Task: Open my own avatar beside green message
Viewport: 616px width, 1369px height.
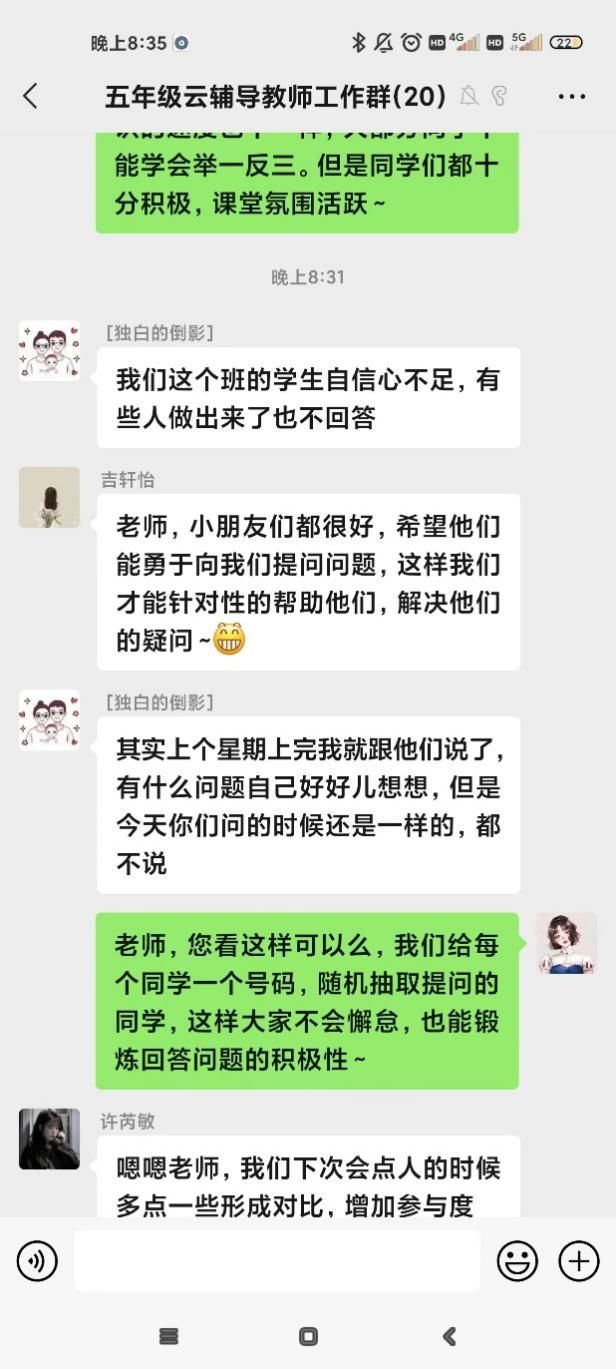Action: 566,943
